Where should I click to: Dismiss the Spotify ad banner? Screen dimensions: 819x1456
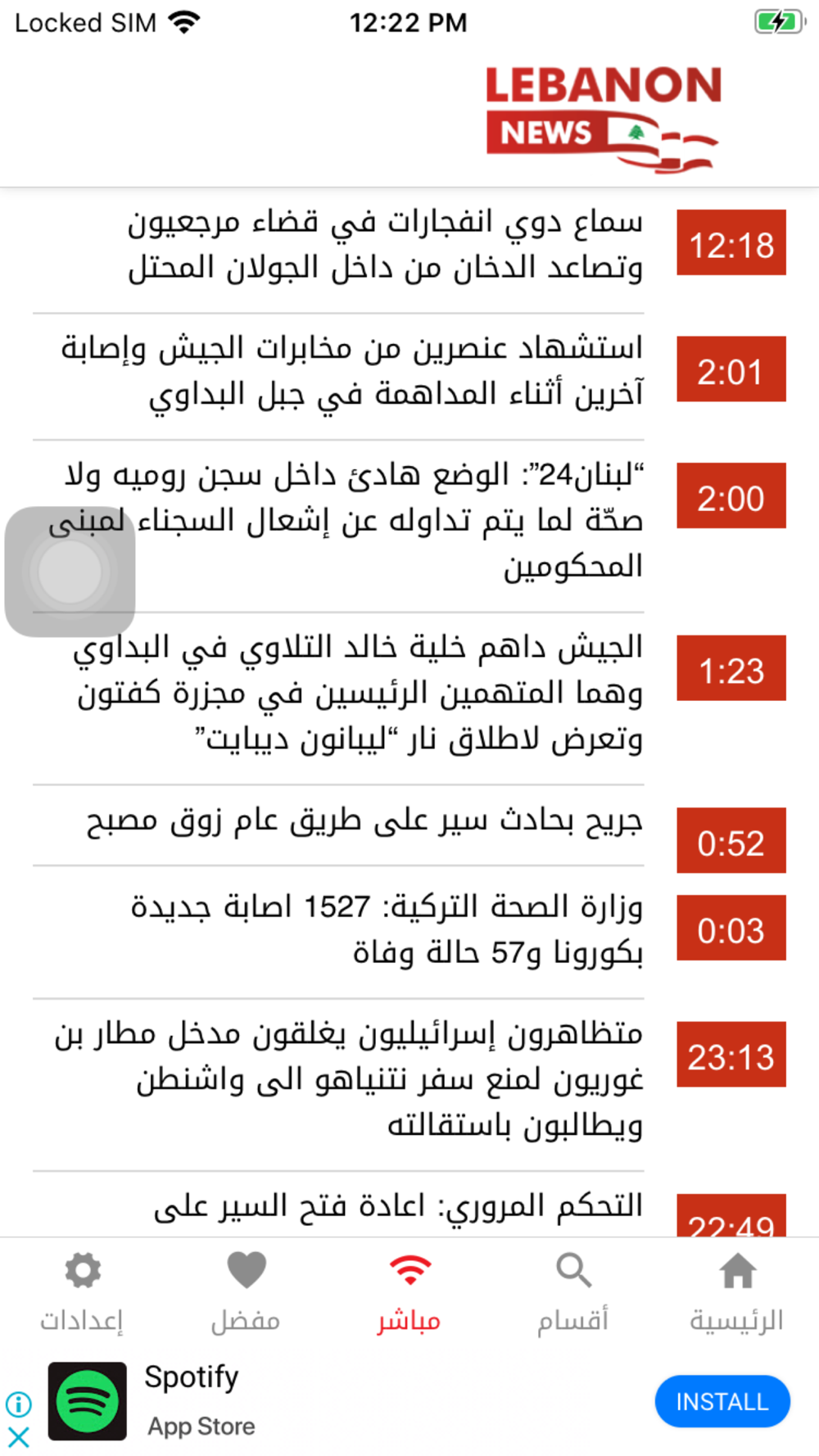19,1437
